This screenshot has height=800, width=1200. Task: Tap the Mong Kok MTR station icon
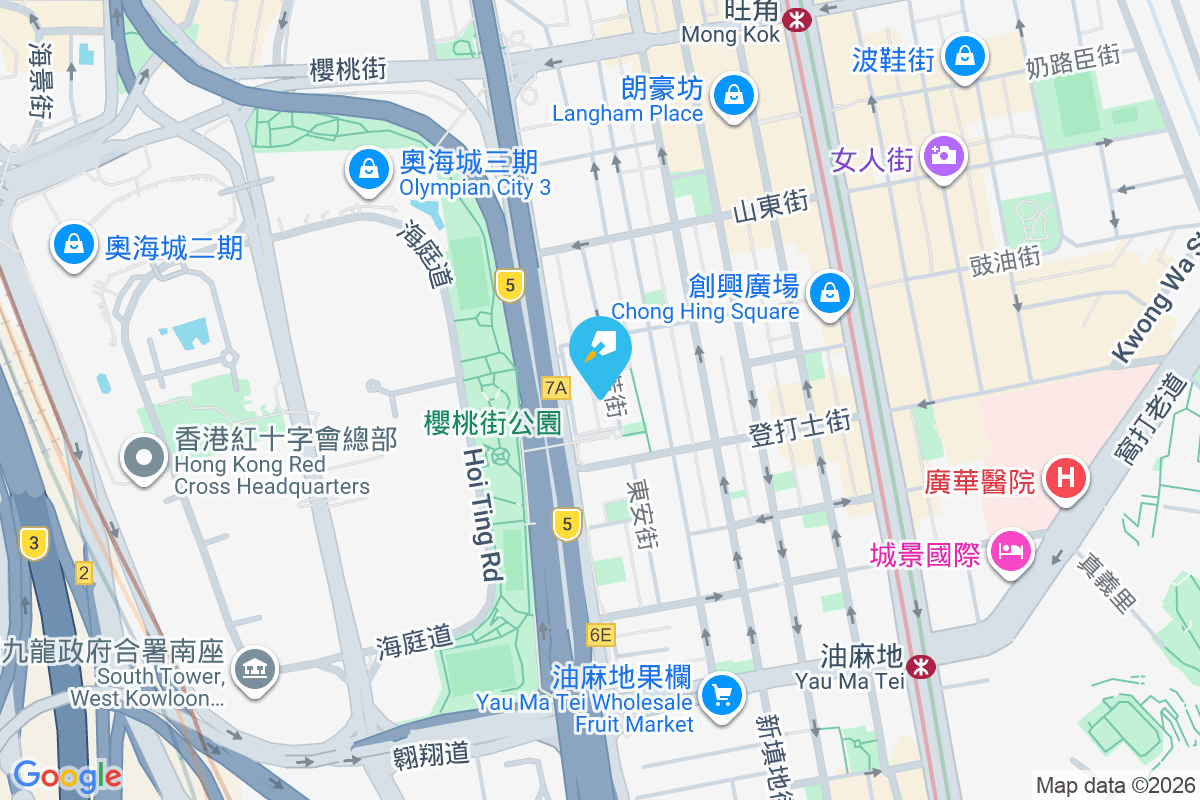click(x=797, y=19)
